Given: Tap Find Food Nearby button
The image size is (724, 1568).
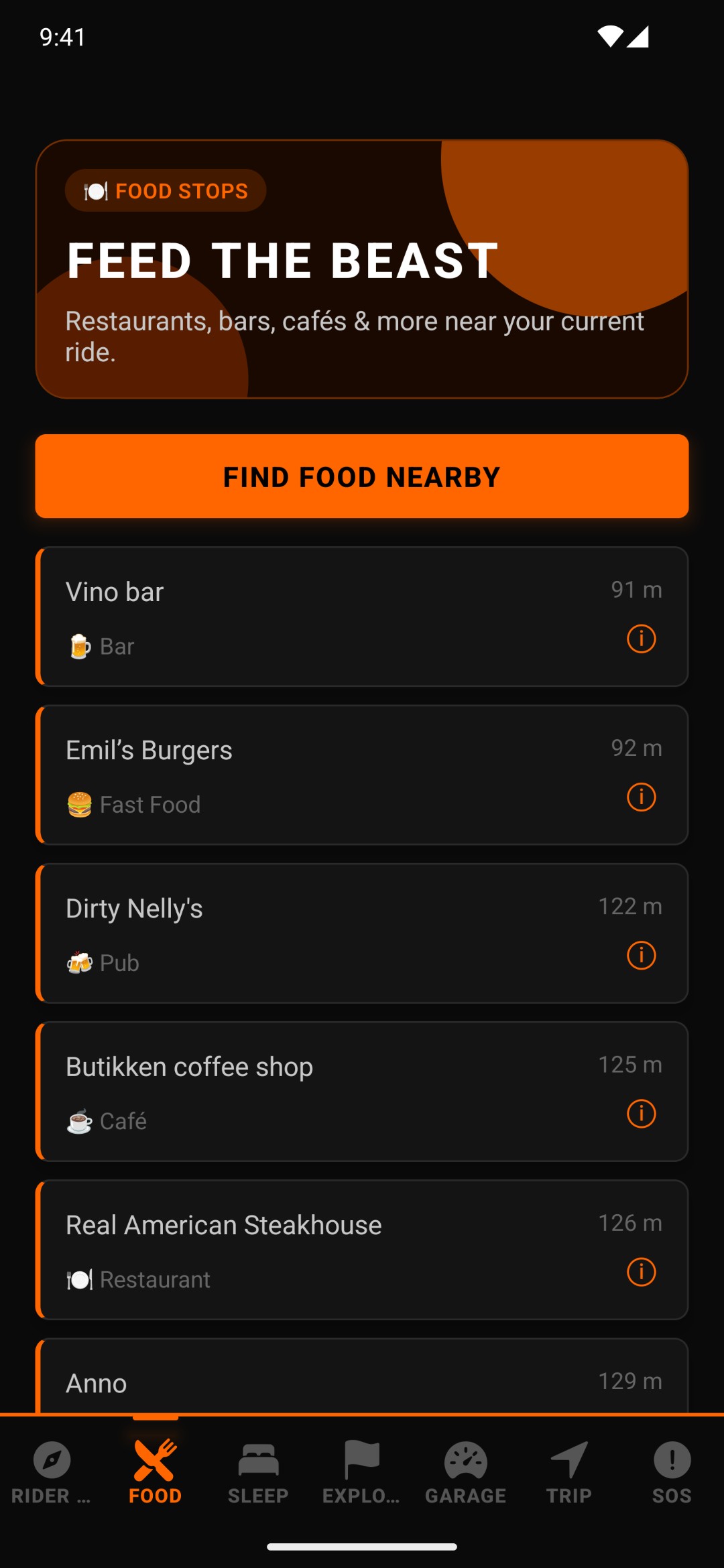Looking at the screenshot, I should [x=362, y=476].
